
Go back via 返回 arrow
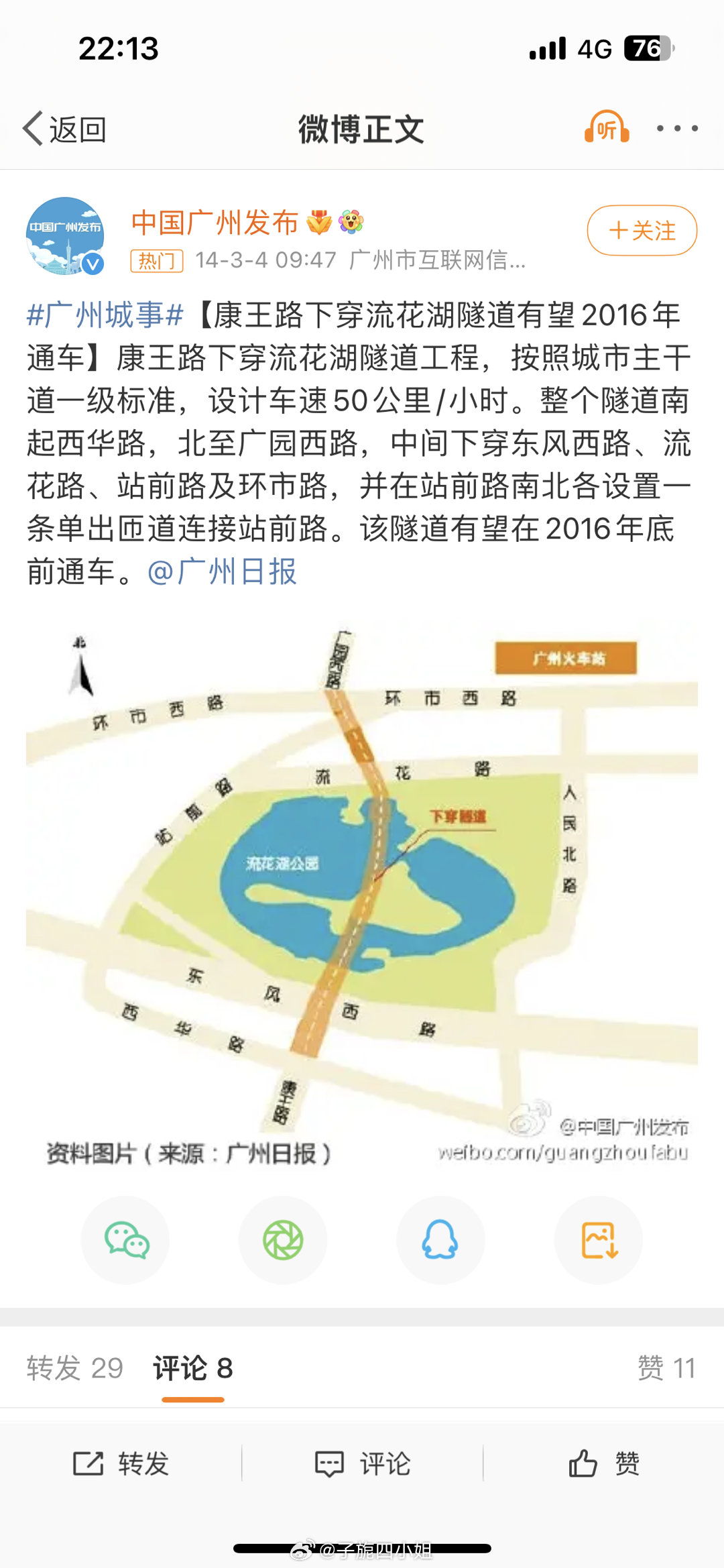(64, 129)
